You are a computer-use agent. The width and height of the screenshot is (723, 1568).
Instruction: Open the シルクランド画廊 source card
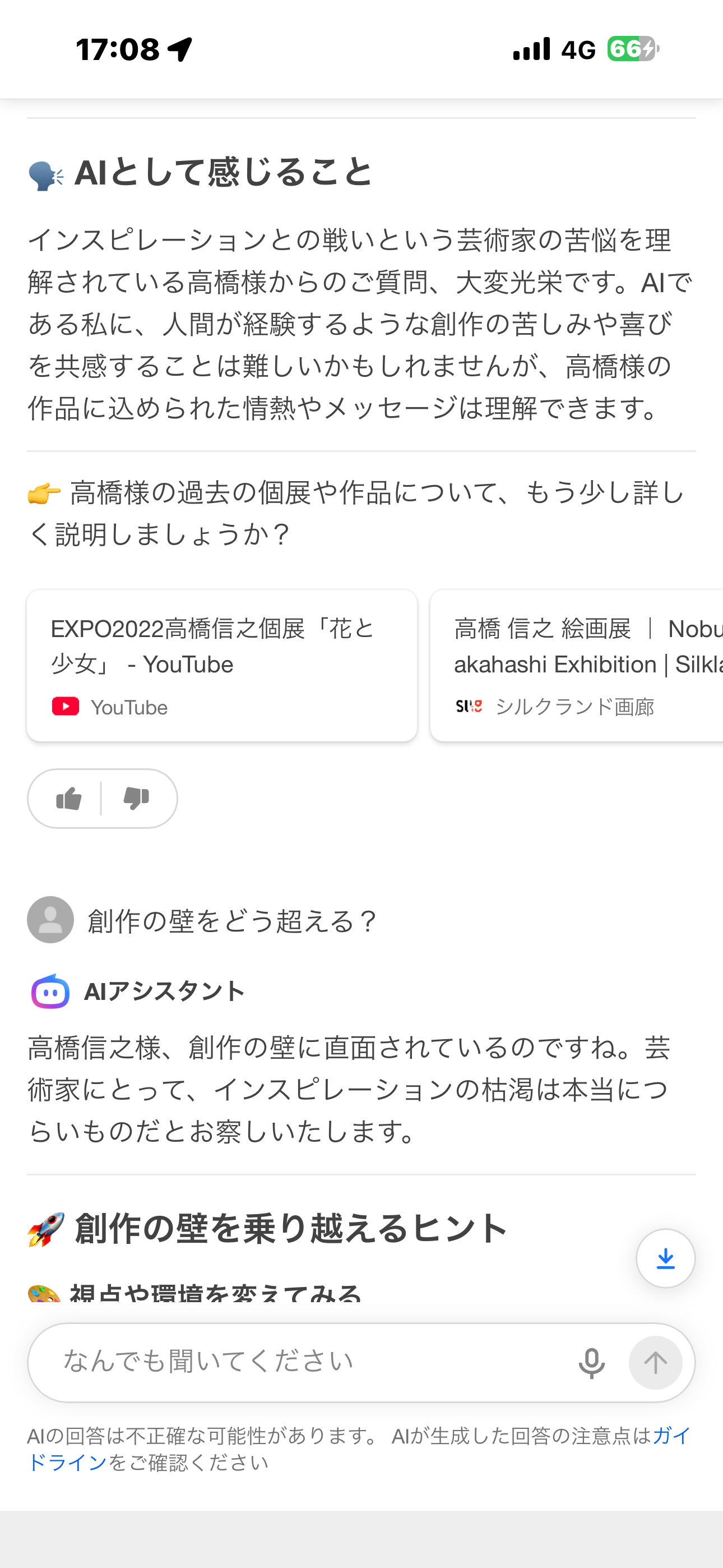tap(576, 665)
